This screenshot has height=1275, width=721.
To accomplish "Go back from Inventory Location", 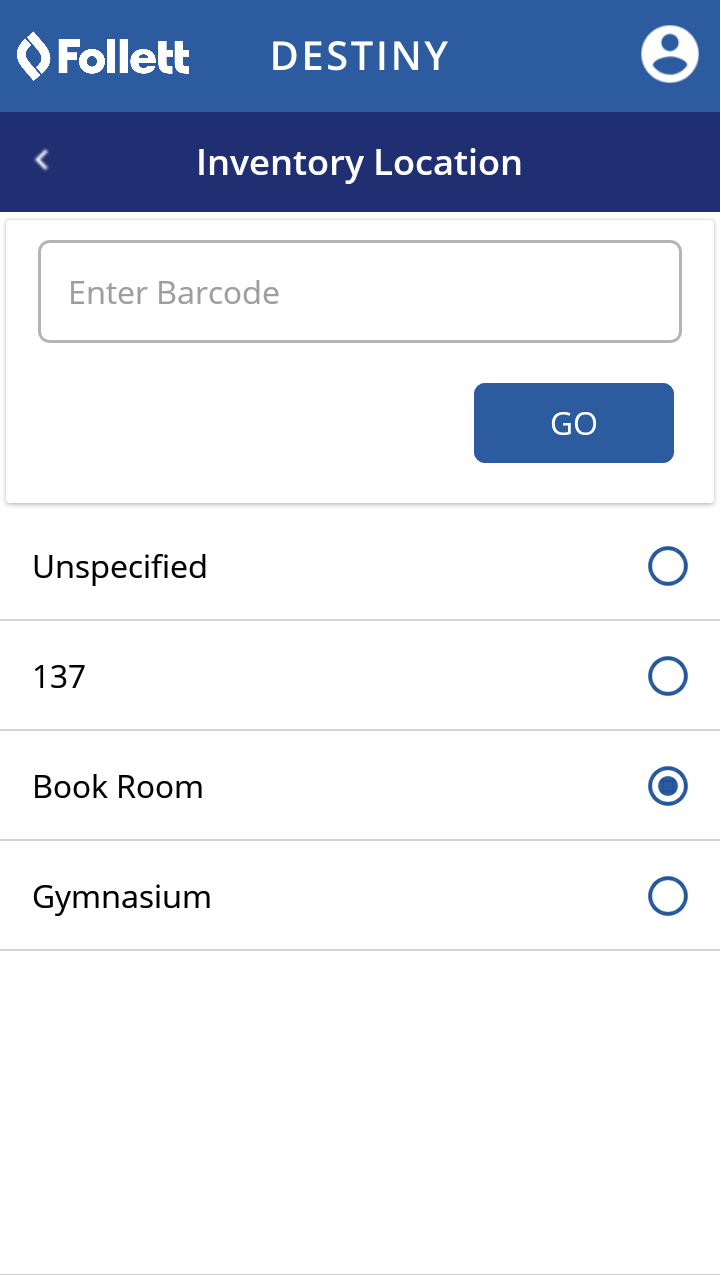I will (x=42, y=160).
